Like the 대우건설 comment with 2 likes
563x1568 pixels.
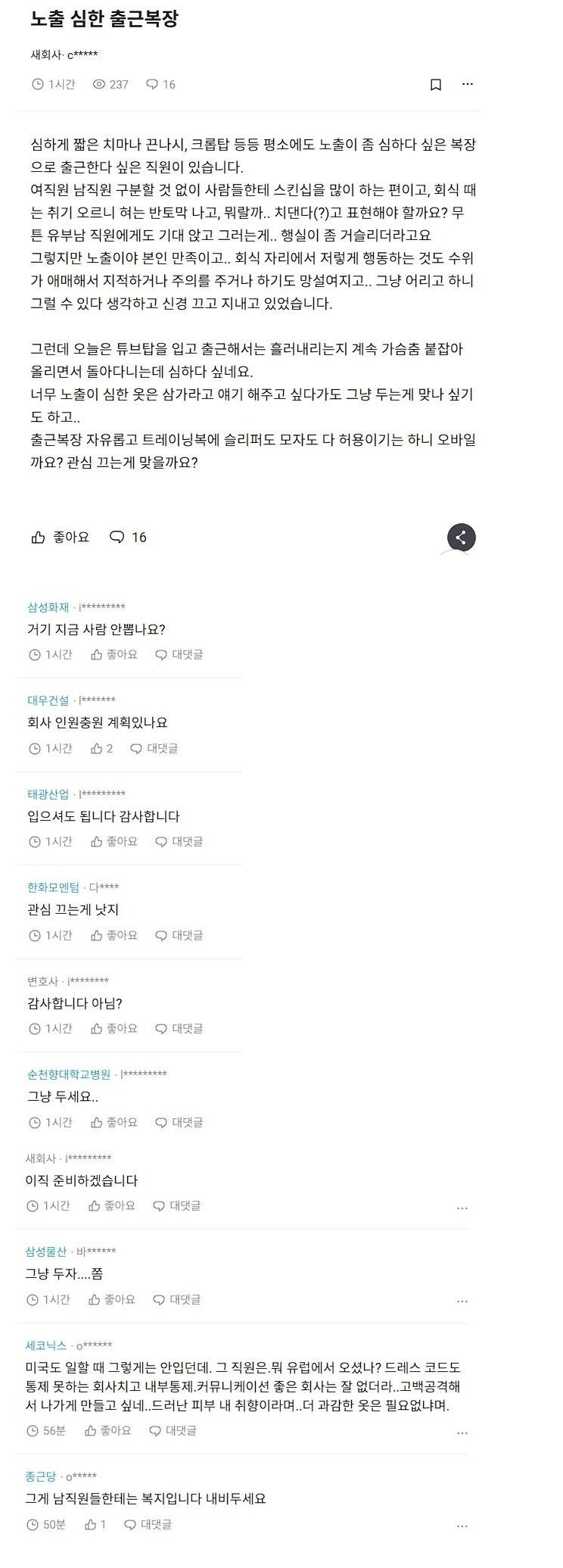[102, 748]
